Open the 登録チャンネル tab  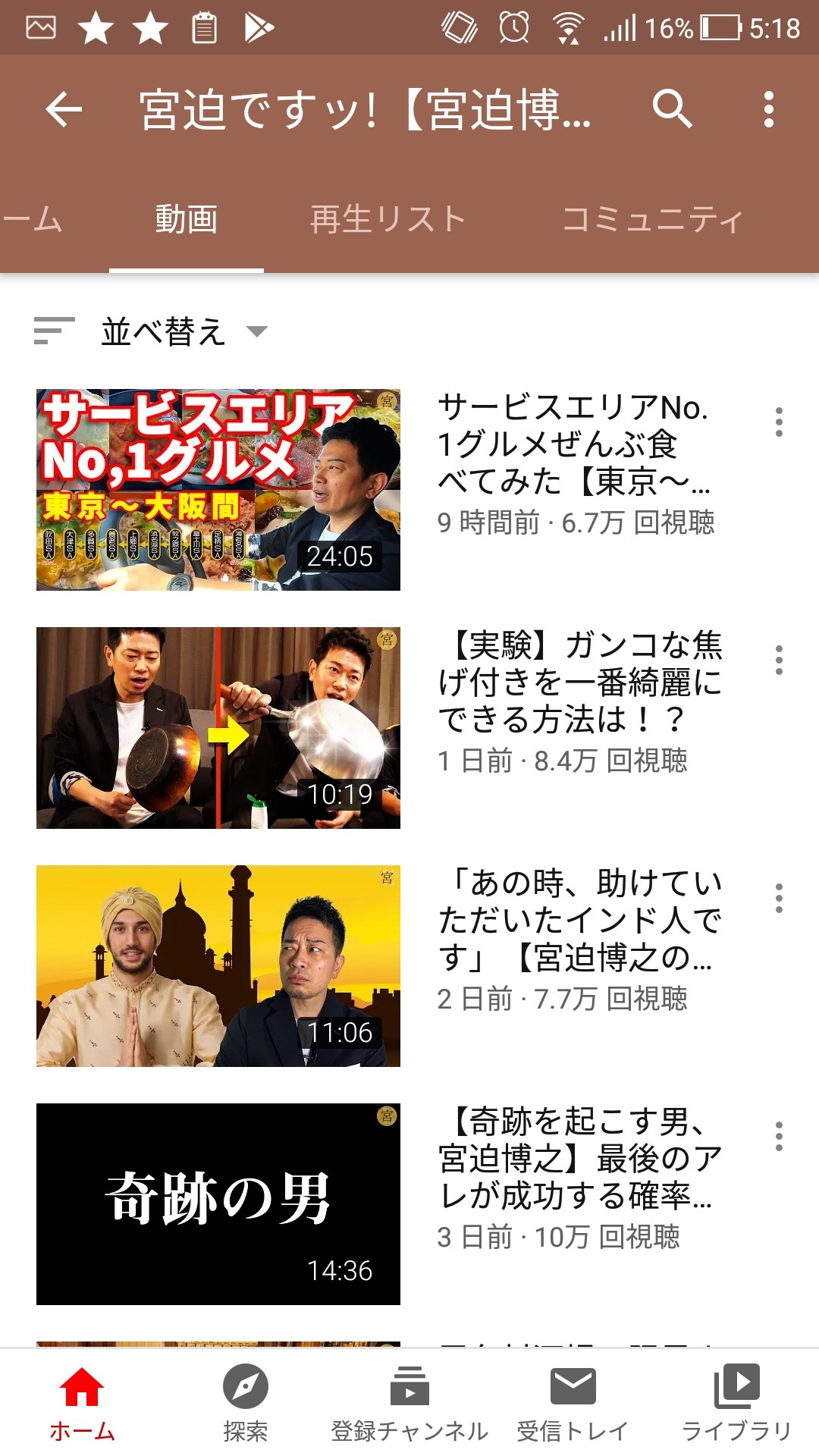(409, 1403)
